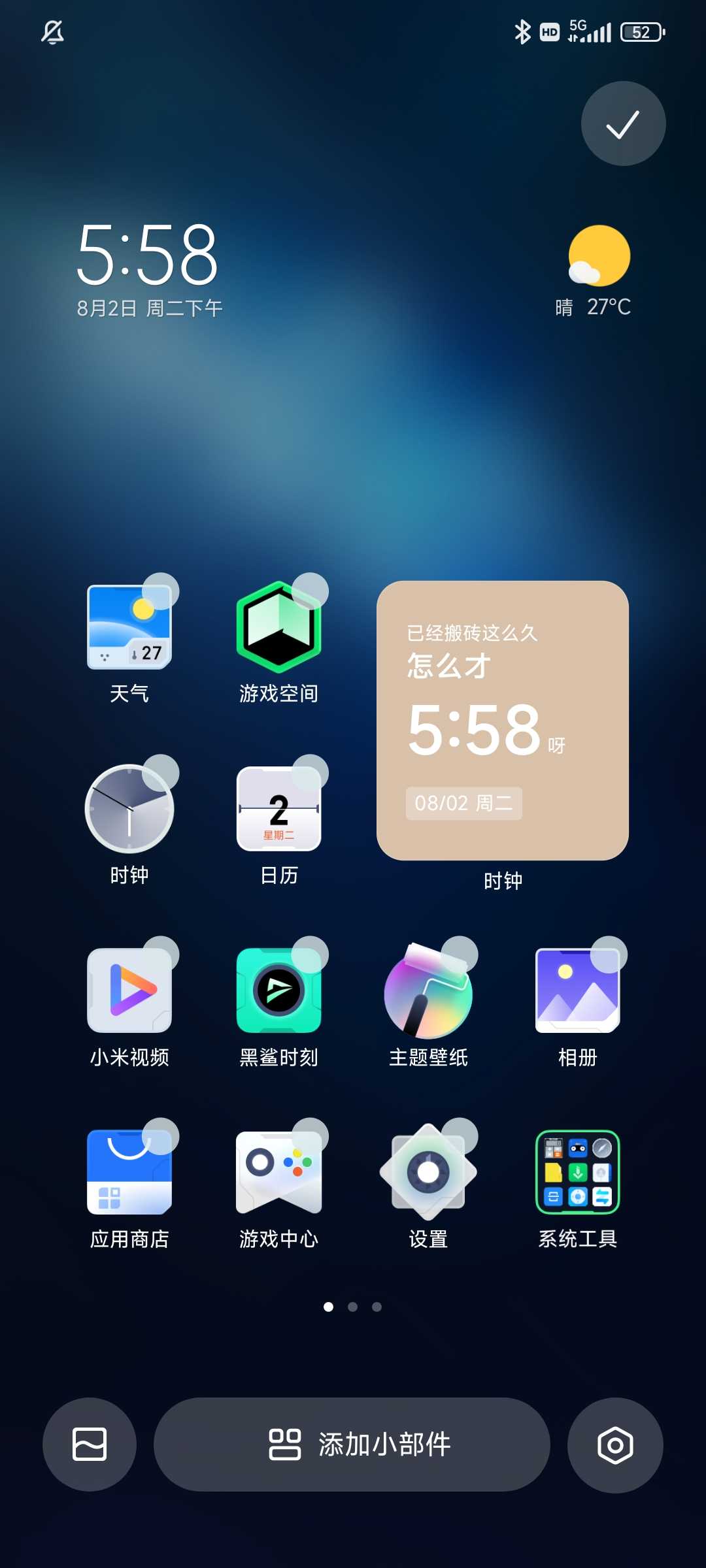Open the 系统工具 folder
The image size is (706, 1568).
pos(577,1172)
